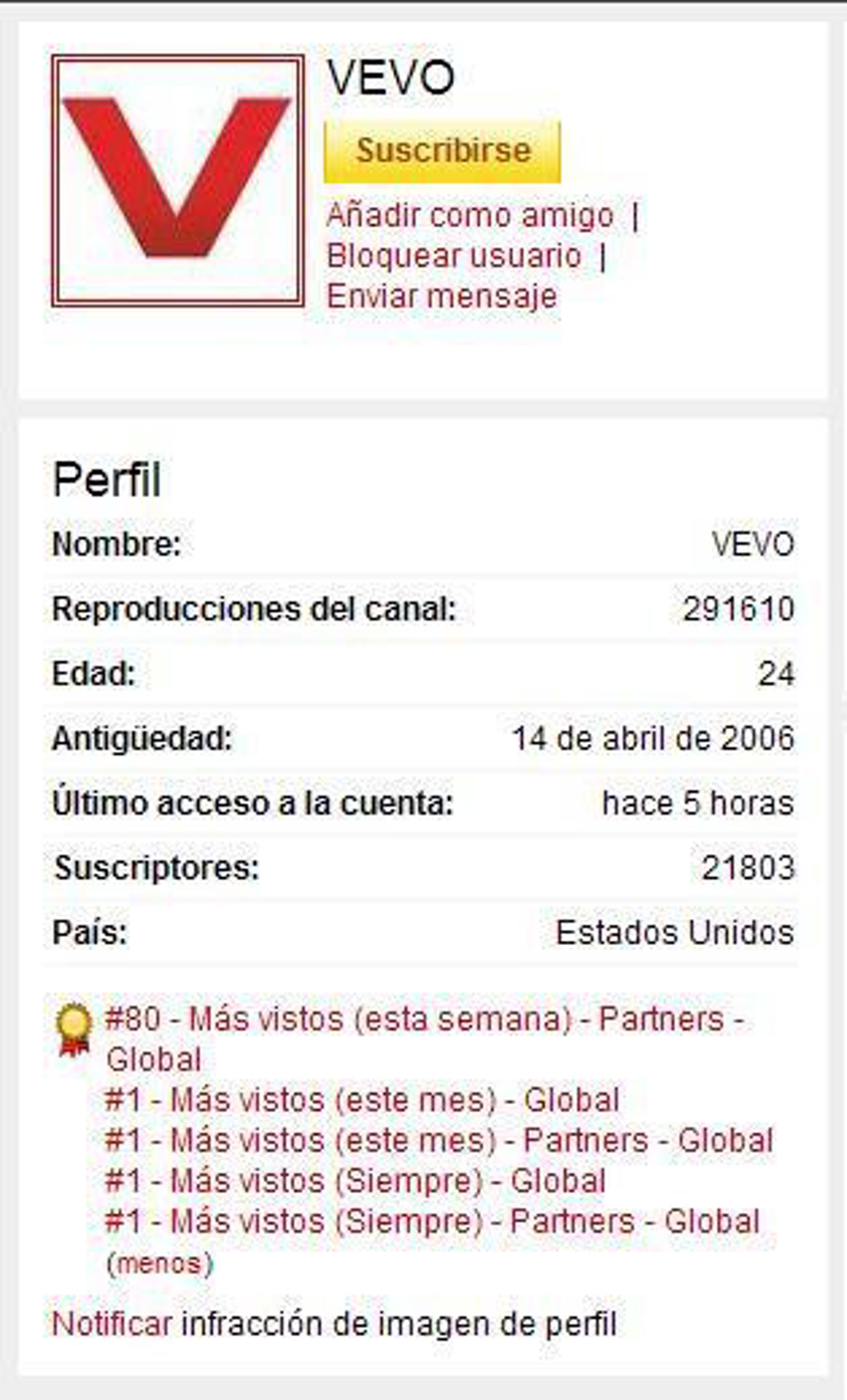
Task: Open Enviar mensaje link
Action: (442, 296)
